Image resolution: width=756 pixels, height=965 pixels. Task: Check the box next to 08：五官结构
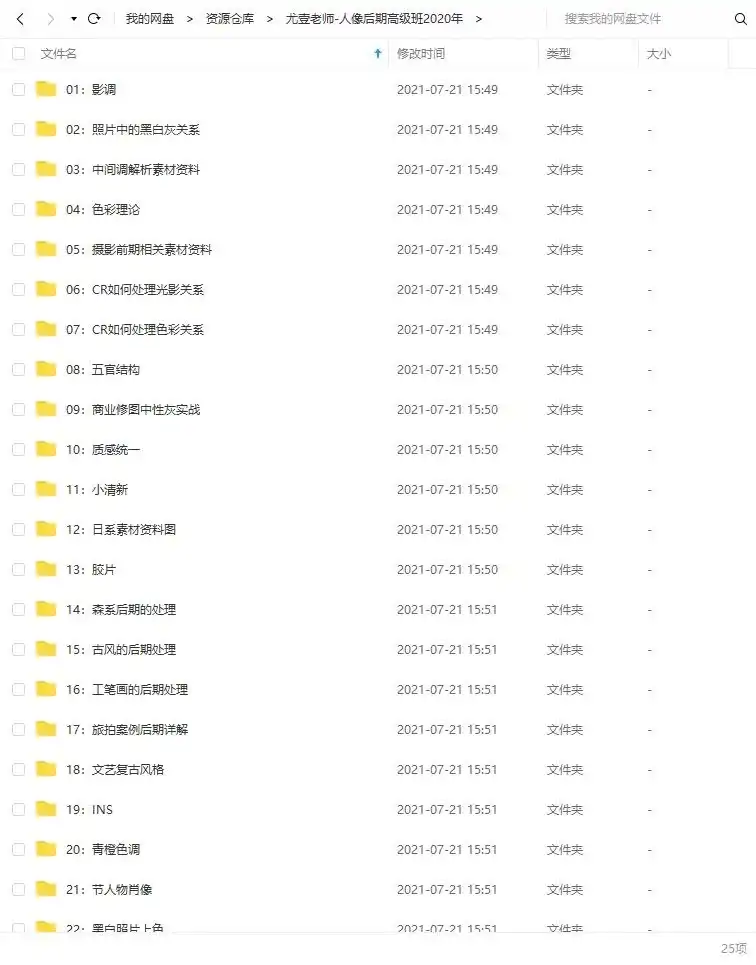coord(17,369)
